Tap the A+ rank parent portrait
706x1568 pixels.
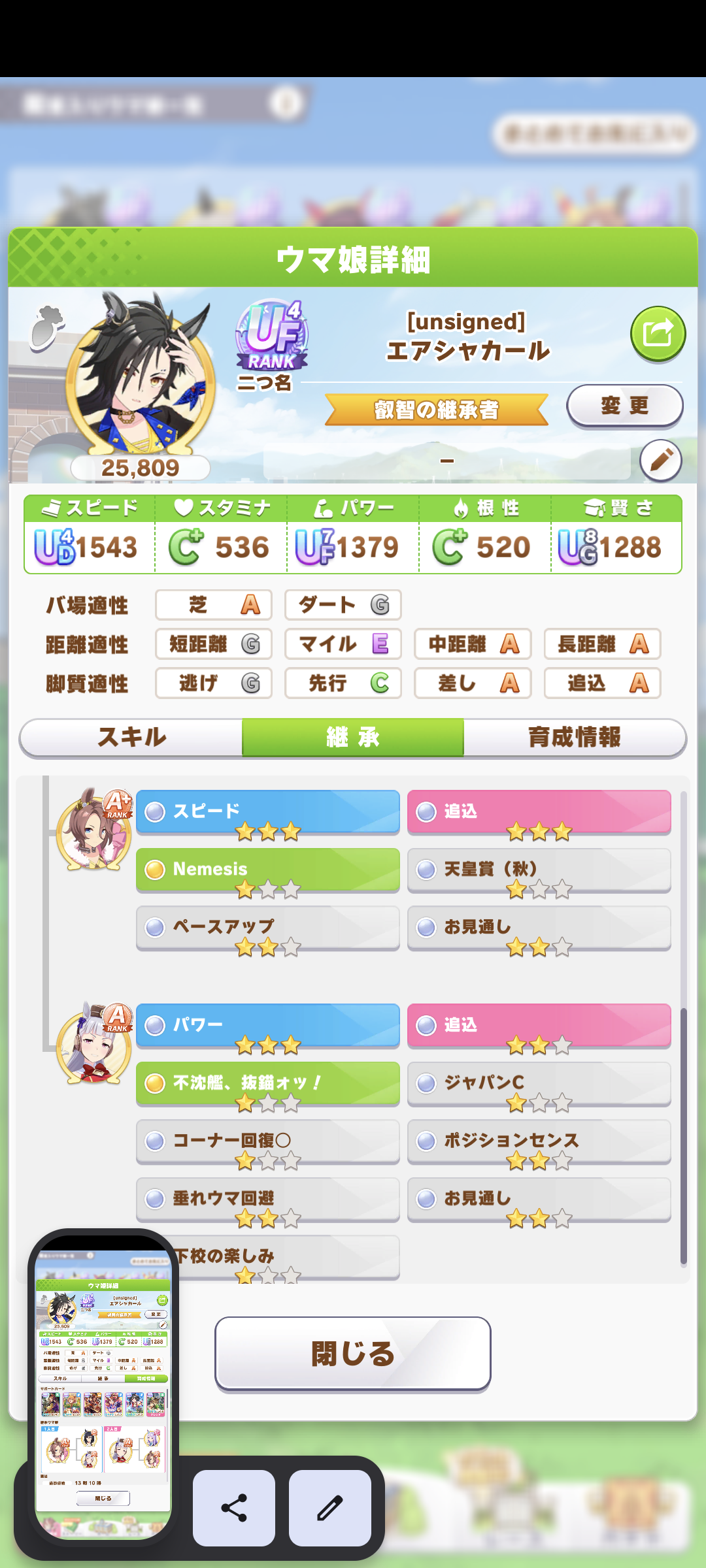tap(93, 831)
